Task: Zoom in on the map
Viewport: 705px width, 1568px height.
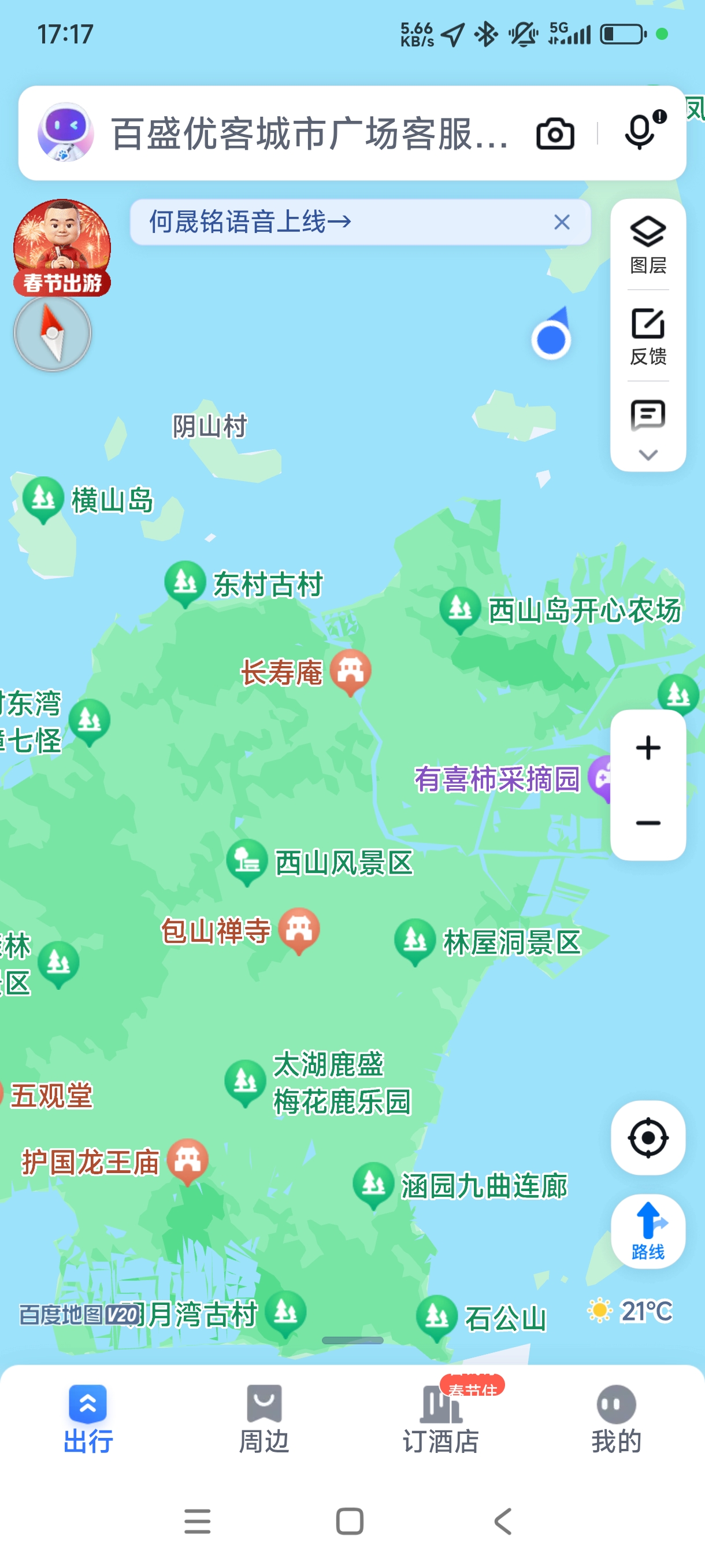Action: coord(648,748)
